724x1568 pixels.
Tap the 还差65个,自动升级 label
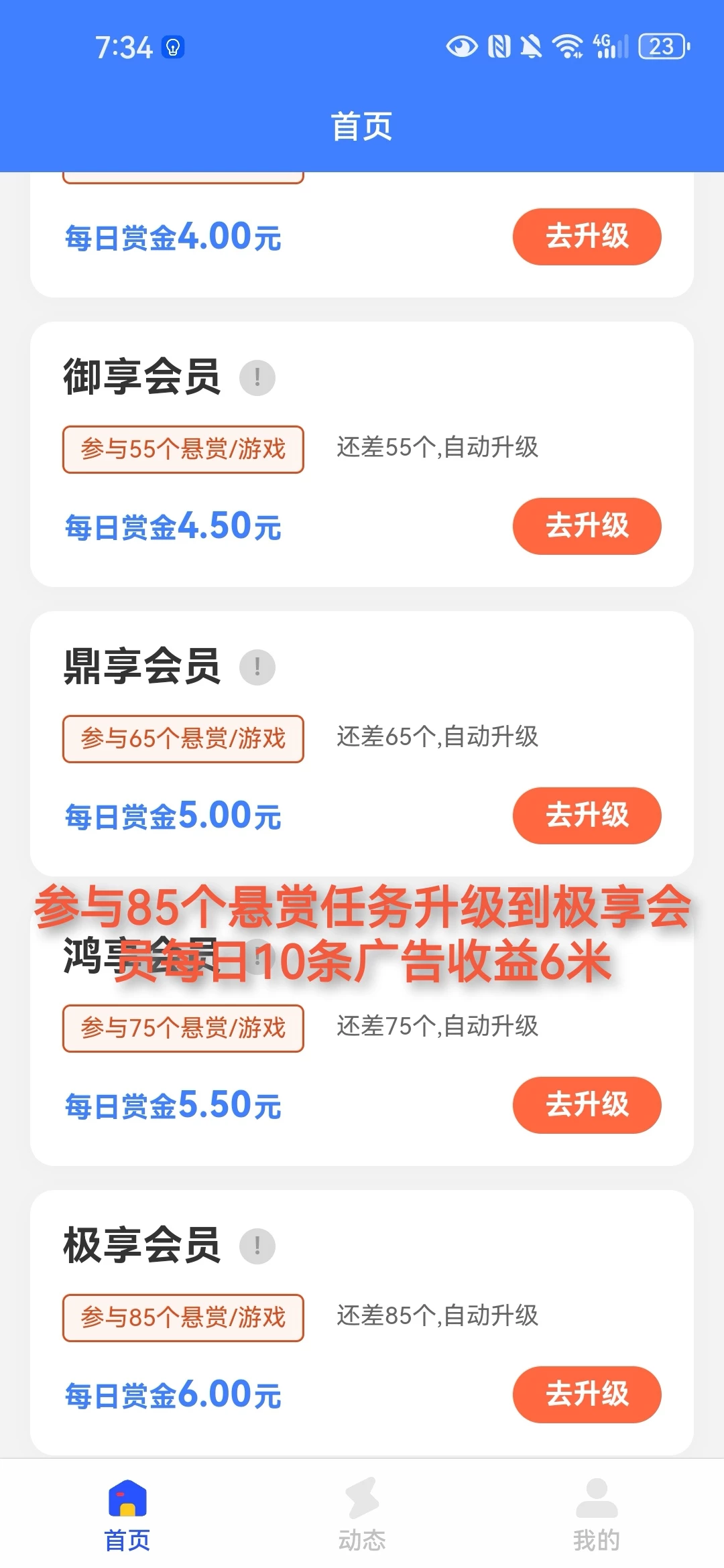439,738
